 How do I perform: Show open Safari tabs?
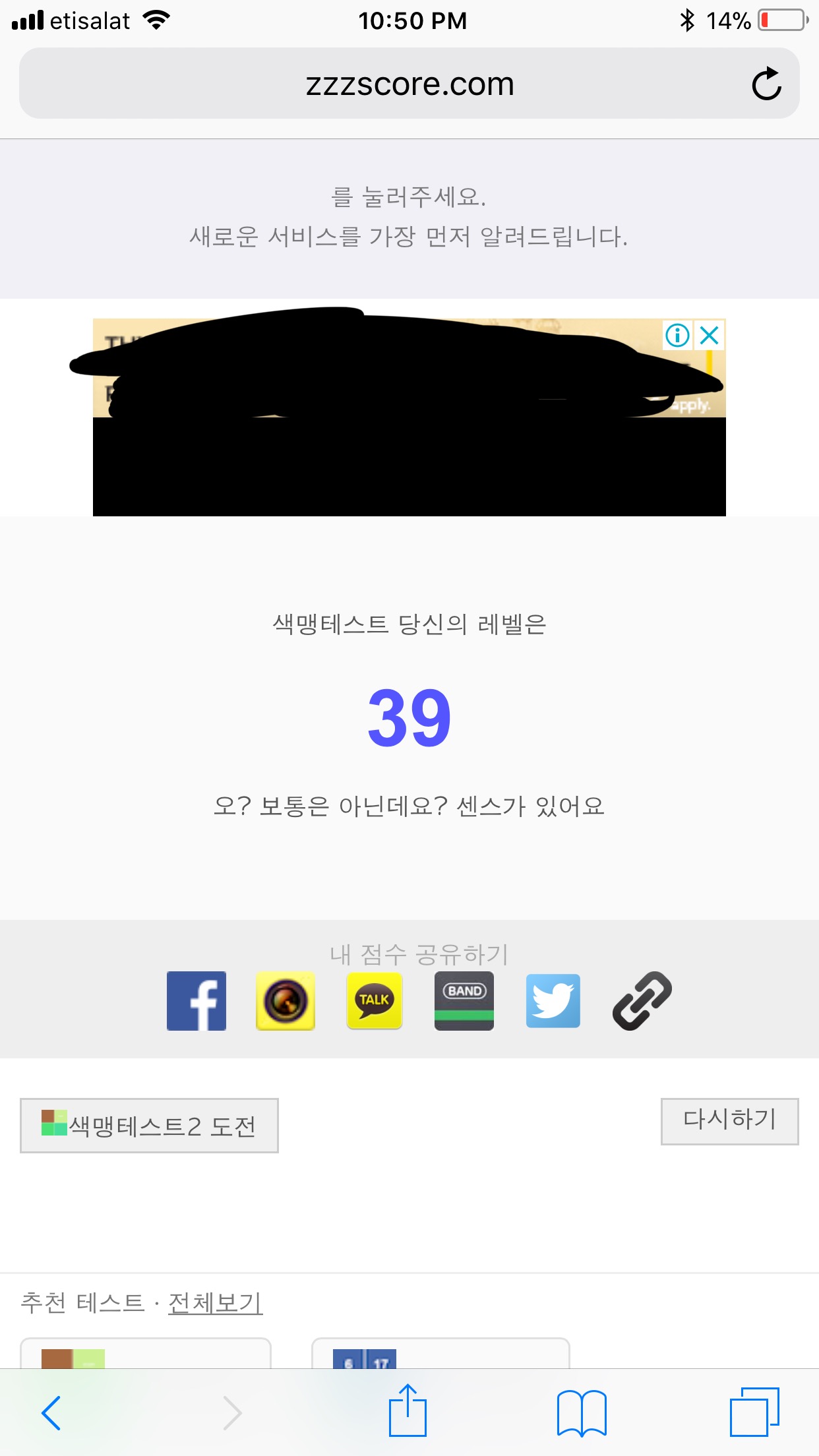(x=754, y=1411)
